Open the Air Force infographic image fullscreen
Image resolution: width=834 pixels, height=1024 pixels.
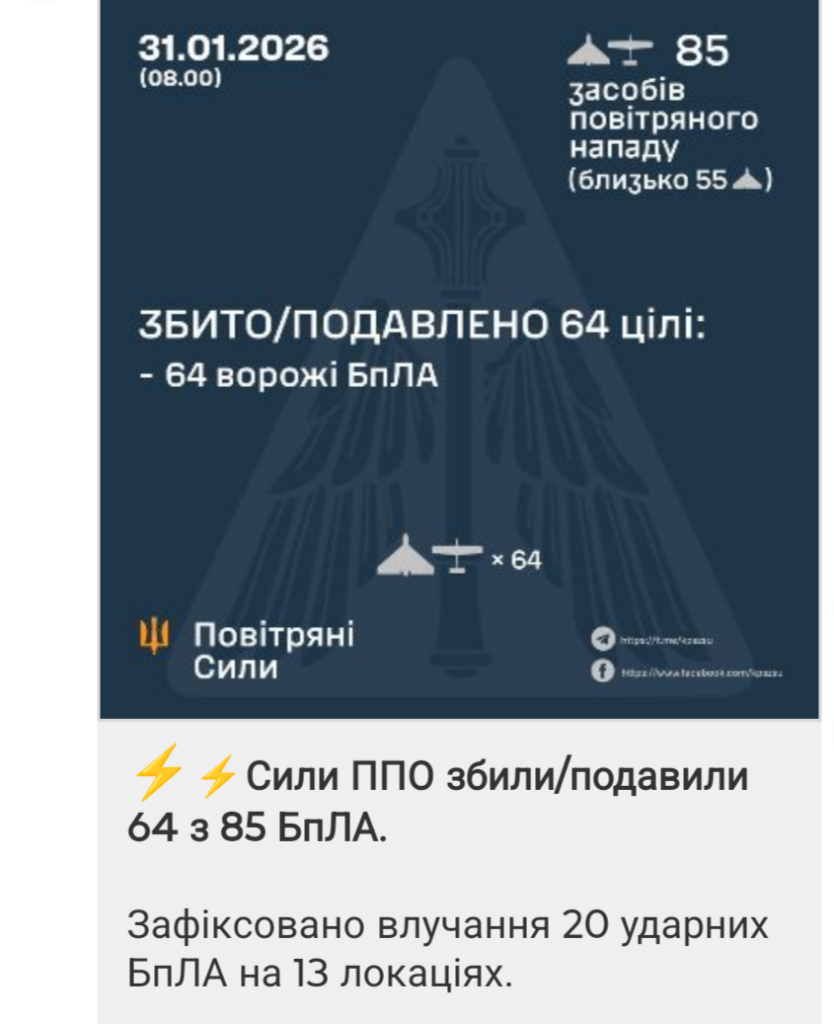pos(458,360)
